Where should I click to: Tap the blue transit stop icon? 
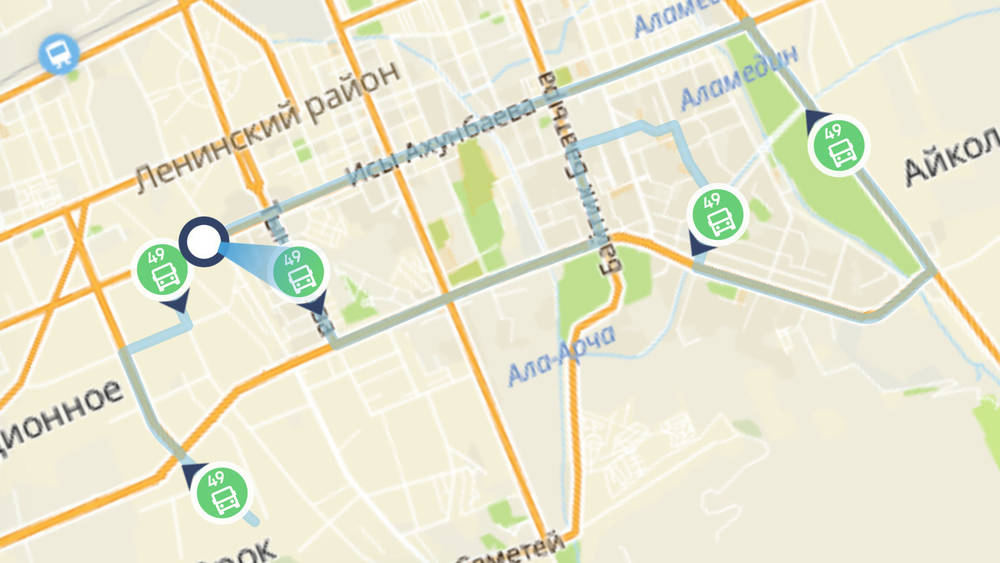(58, 54)
